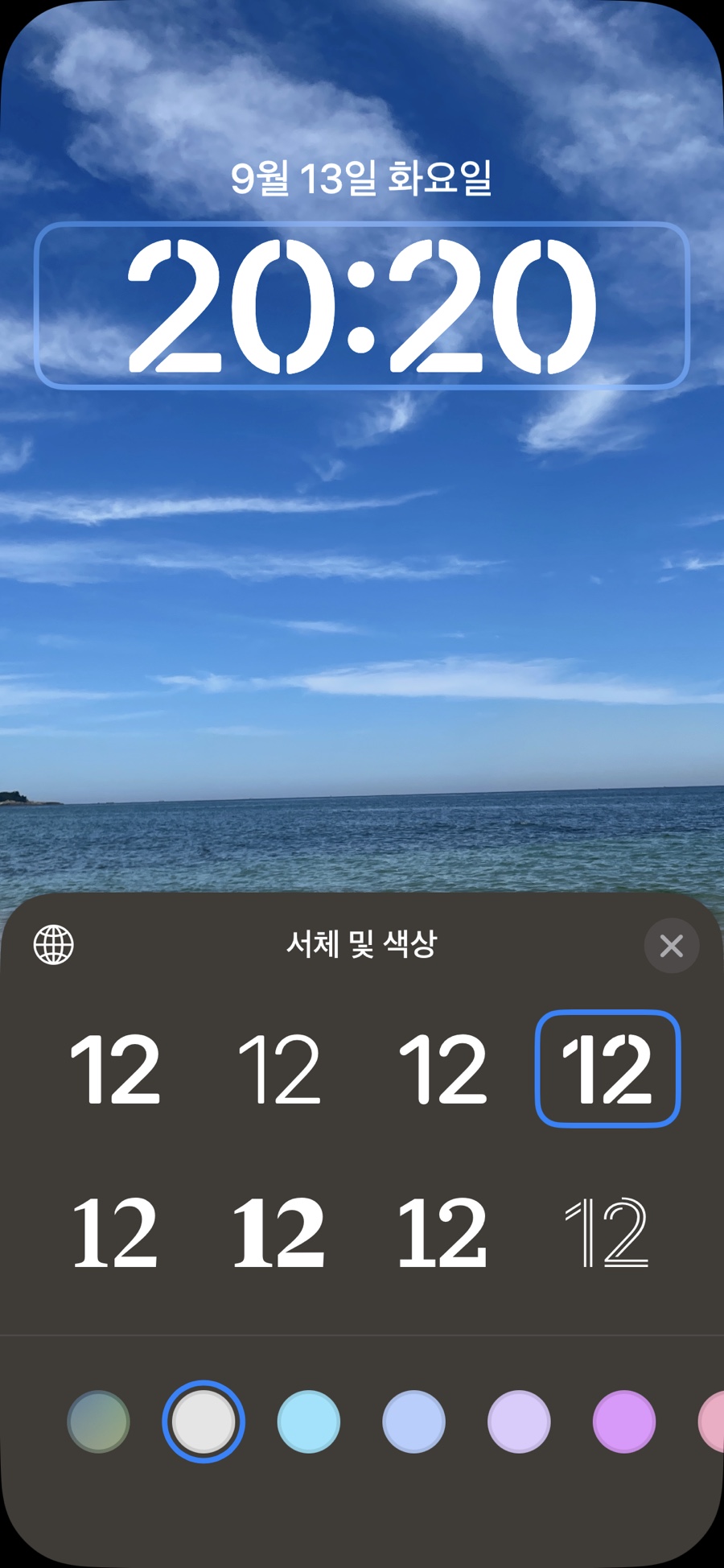Edit the 9월 13일 화요일 date widget

click(x=361, y=178)
